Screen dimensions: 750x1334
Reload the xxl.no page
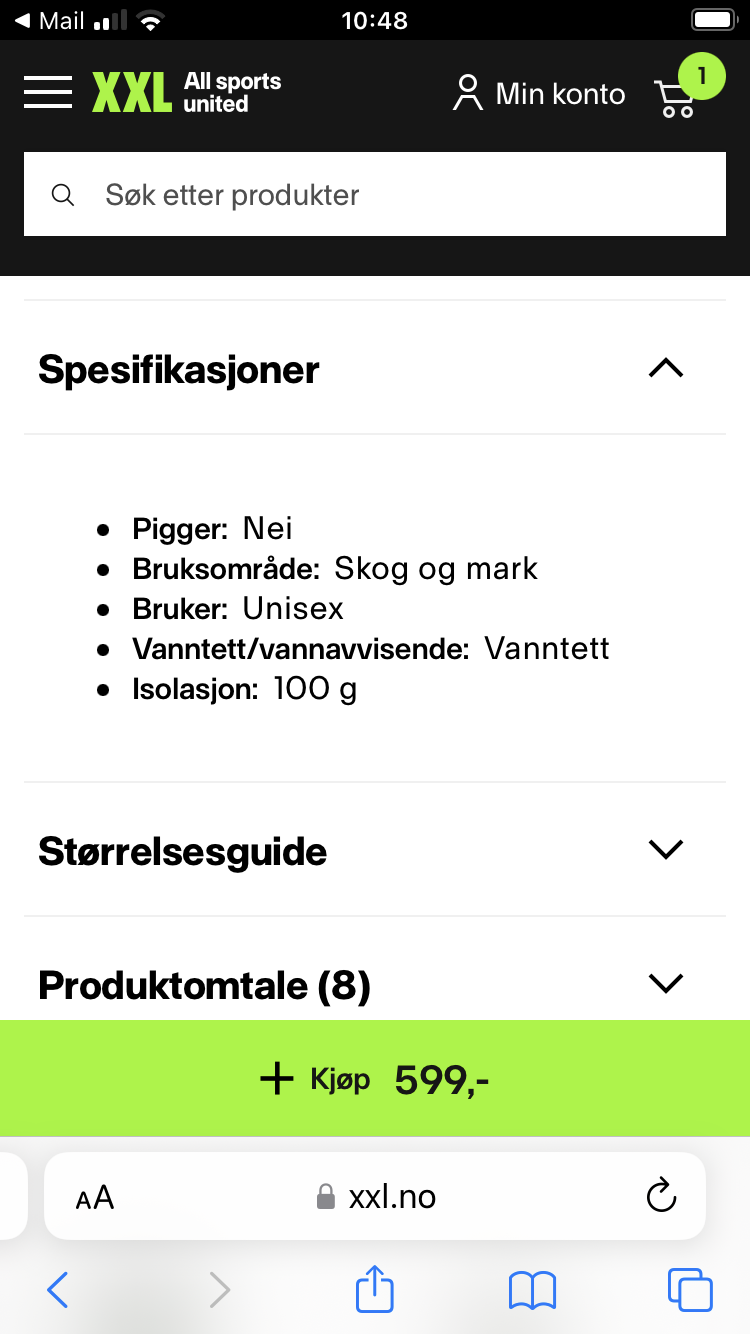pos(660,1196)
